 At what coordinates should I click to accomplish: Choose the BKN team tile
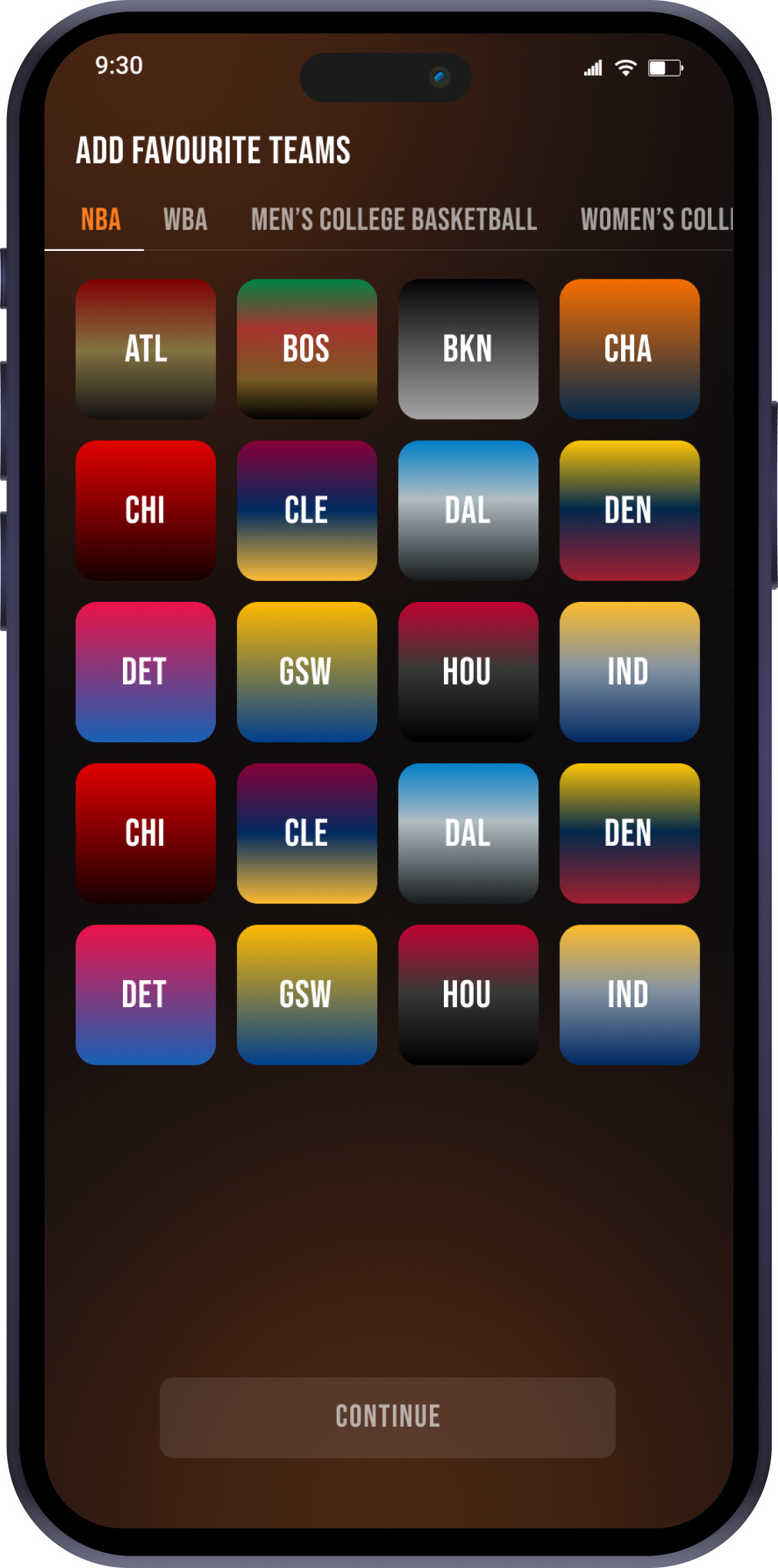467,349
